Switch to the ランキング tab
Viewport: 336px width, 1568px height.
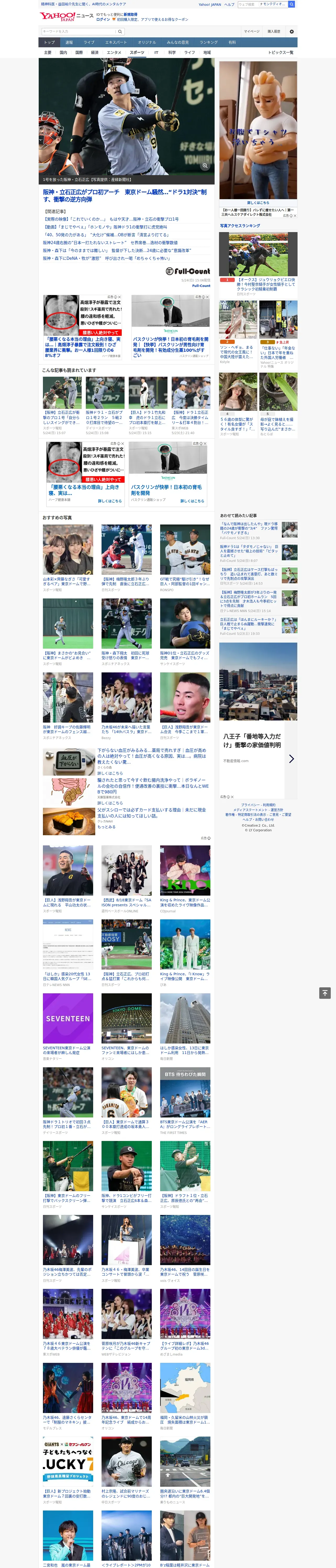click(x=209, y=43)
